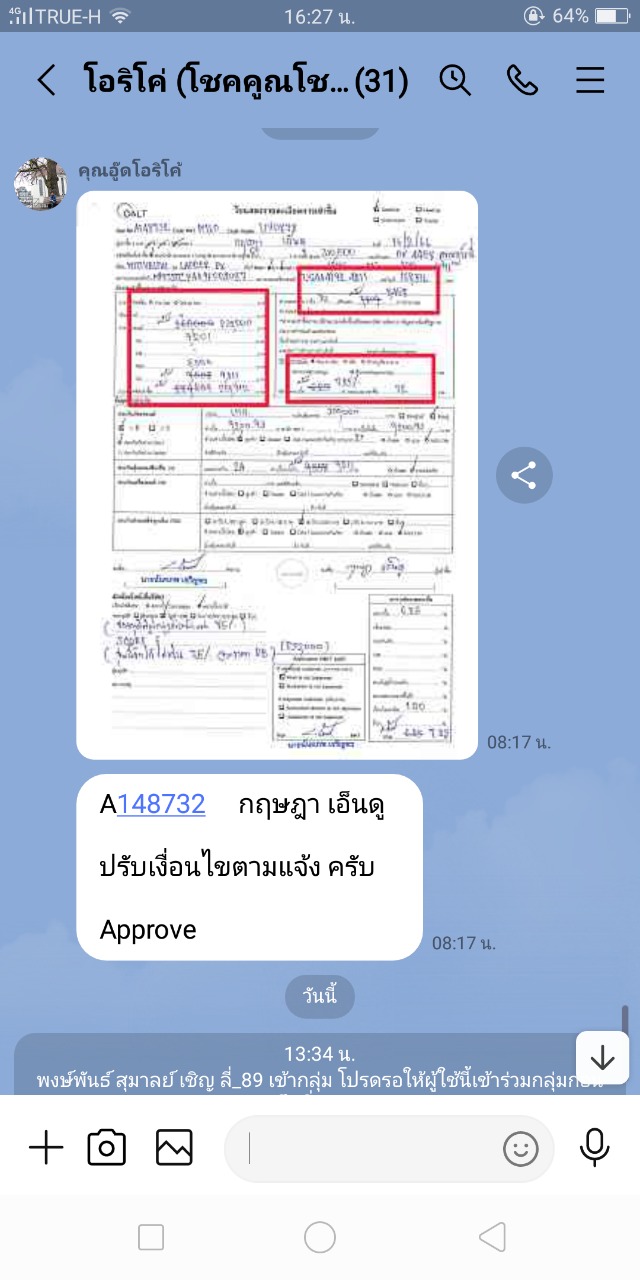Open the plus attachment menu

[46, 1148]
